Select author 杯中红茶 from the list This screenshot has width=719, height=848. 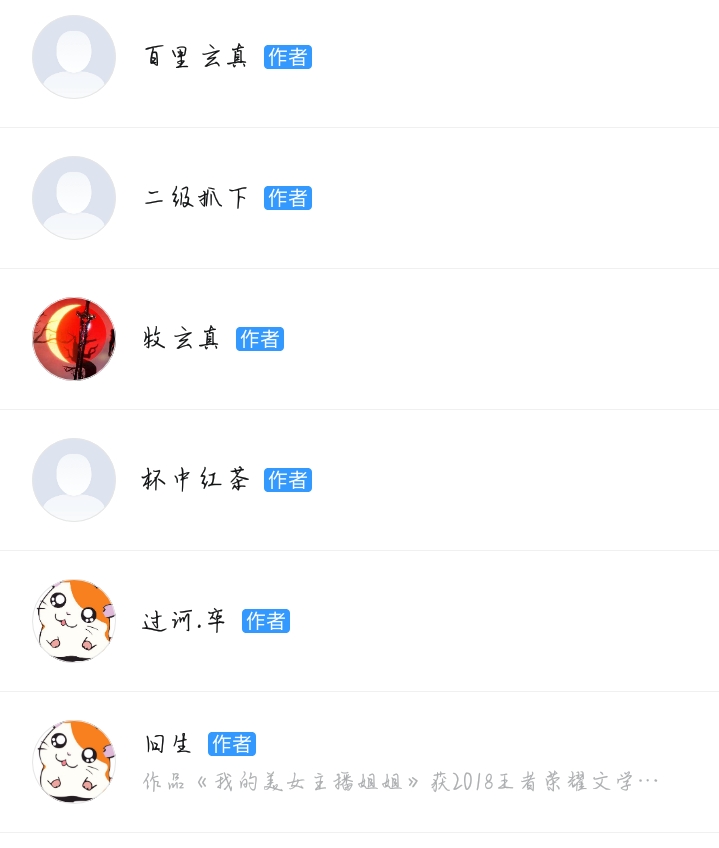tap(196, 480)
